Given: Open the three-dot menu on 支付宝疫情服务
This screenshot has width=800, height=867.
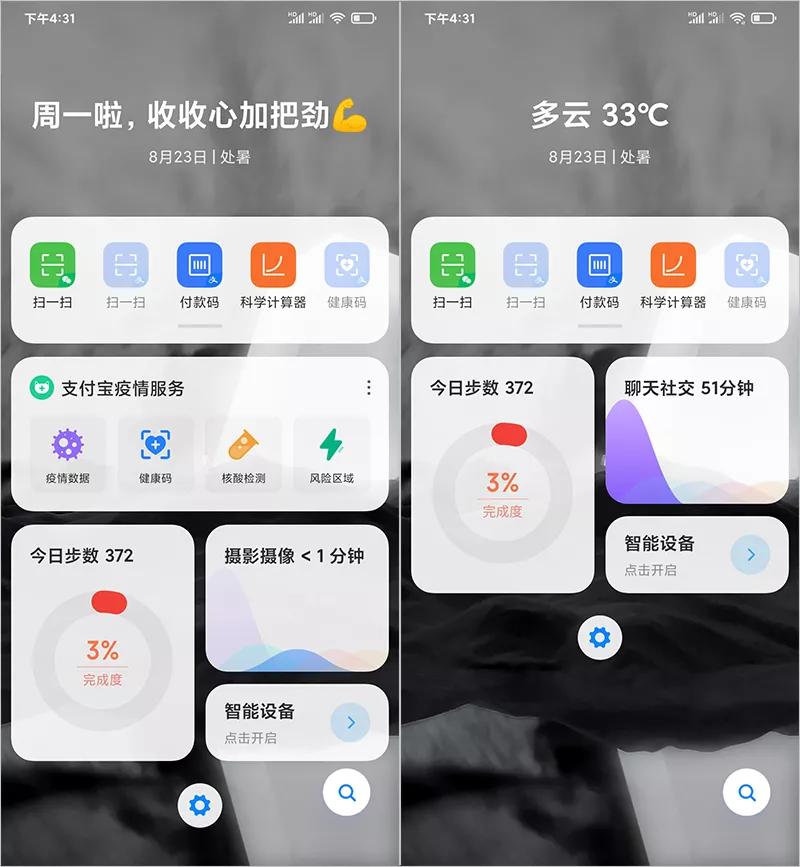Looking at the screenshot, I should (370, 388).
